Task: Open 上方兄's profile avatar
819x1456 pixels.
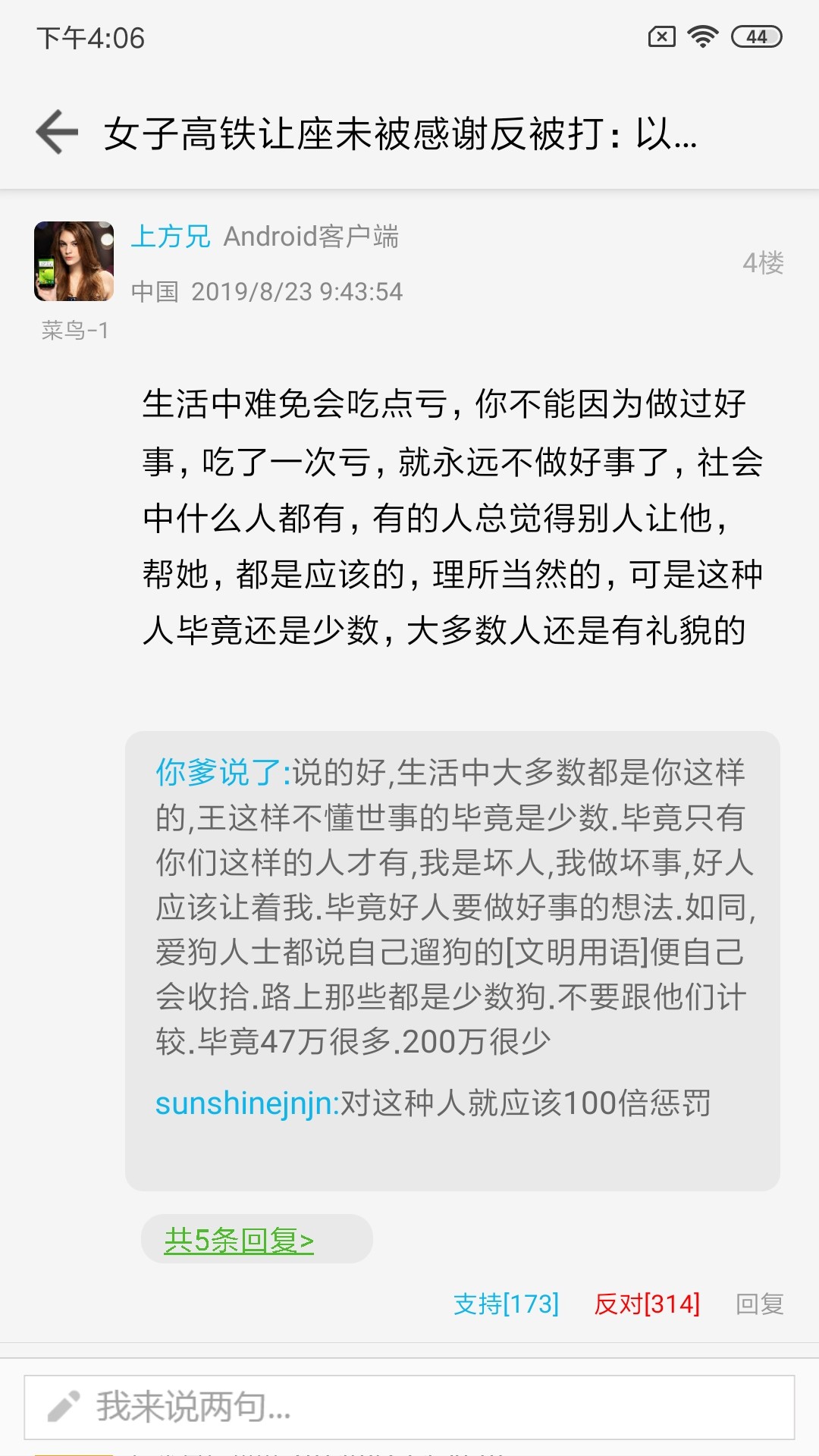Action: 74,261
